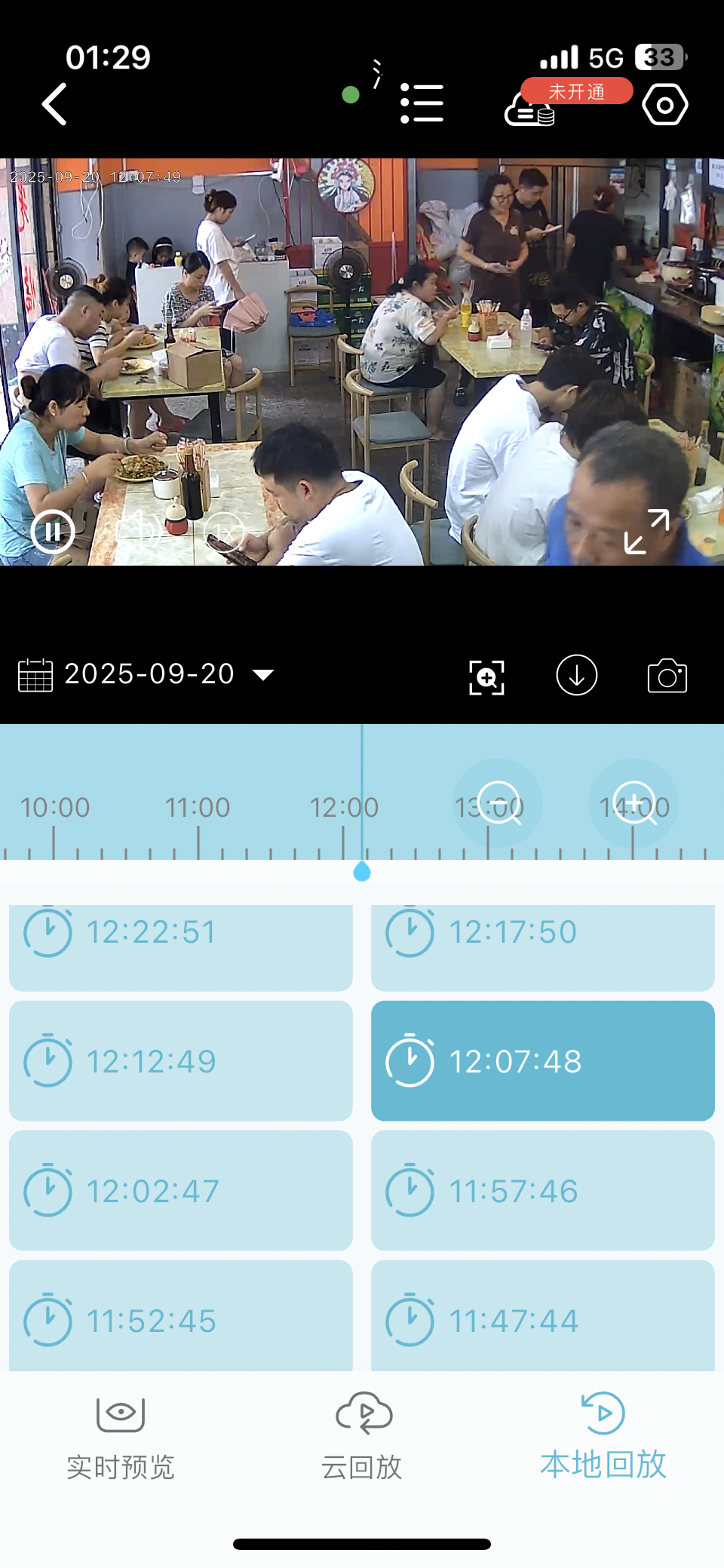Image resolution: width=724 pixels, height=1568 pixels.
Task: Pause the video playback
Action: 53,532
